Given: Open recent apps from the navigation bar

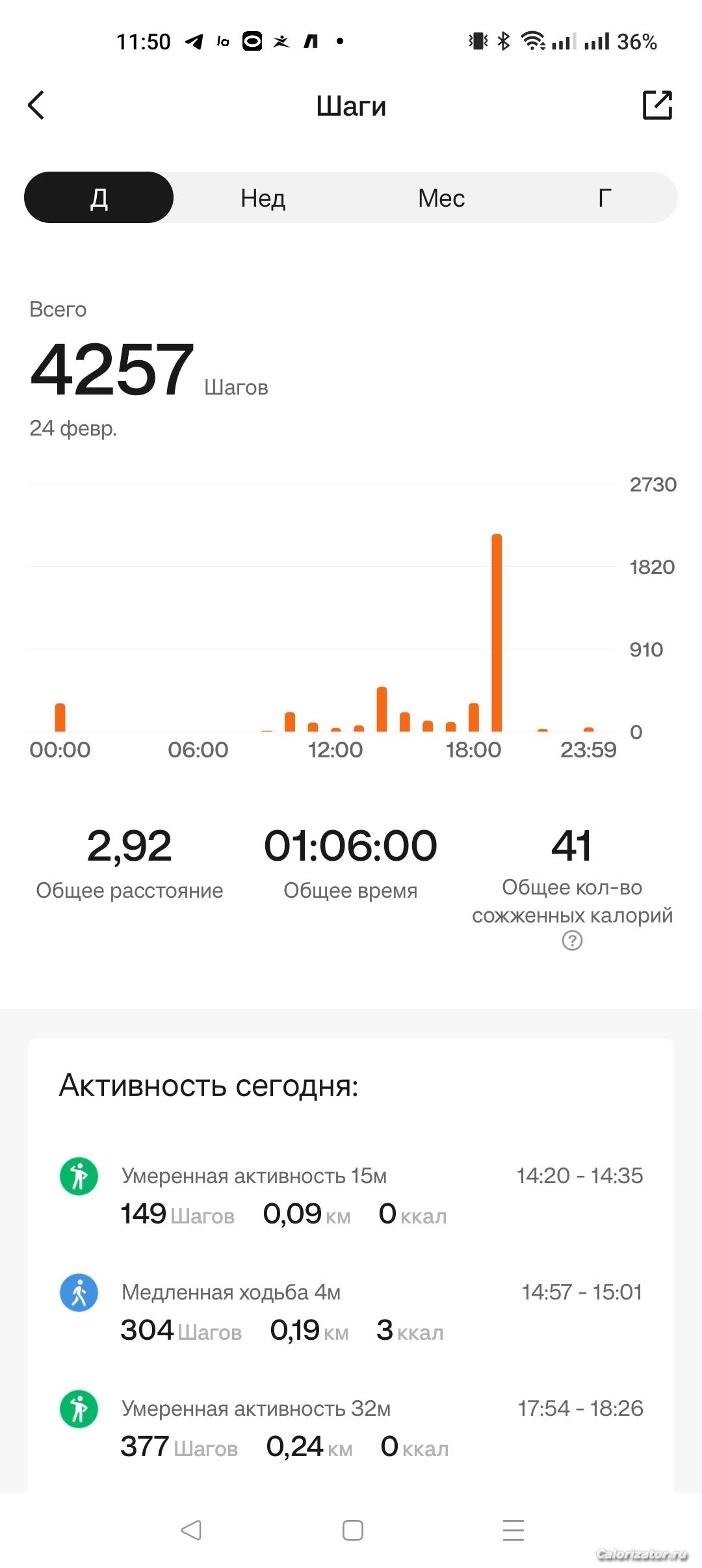Looking at the screenshot, I should (x=513, y=1530).
